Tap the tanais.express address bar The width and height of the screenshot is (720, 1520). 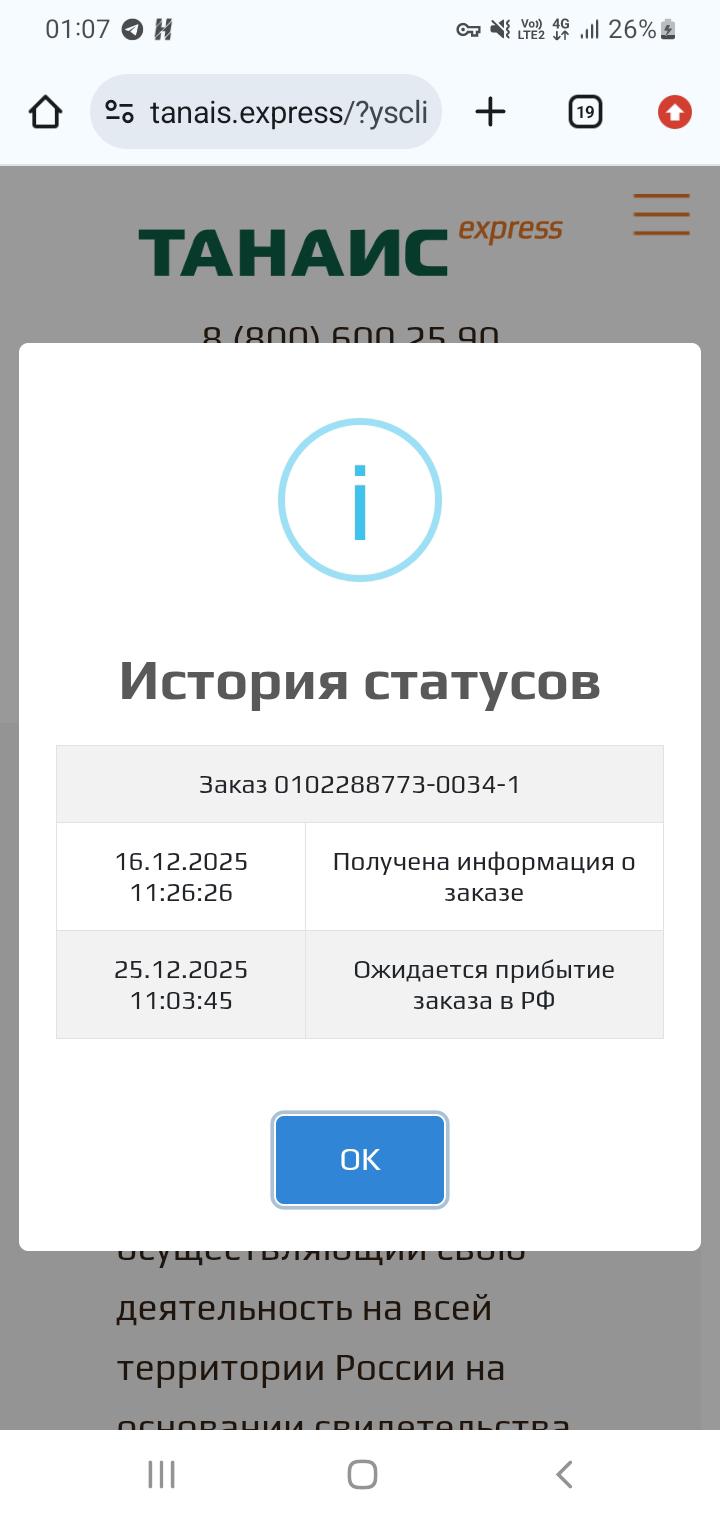[288, 112]
